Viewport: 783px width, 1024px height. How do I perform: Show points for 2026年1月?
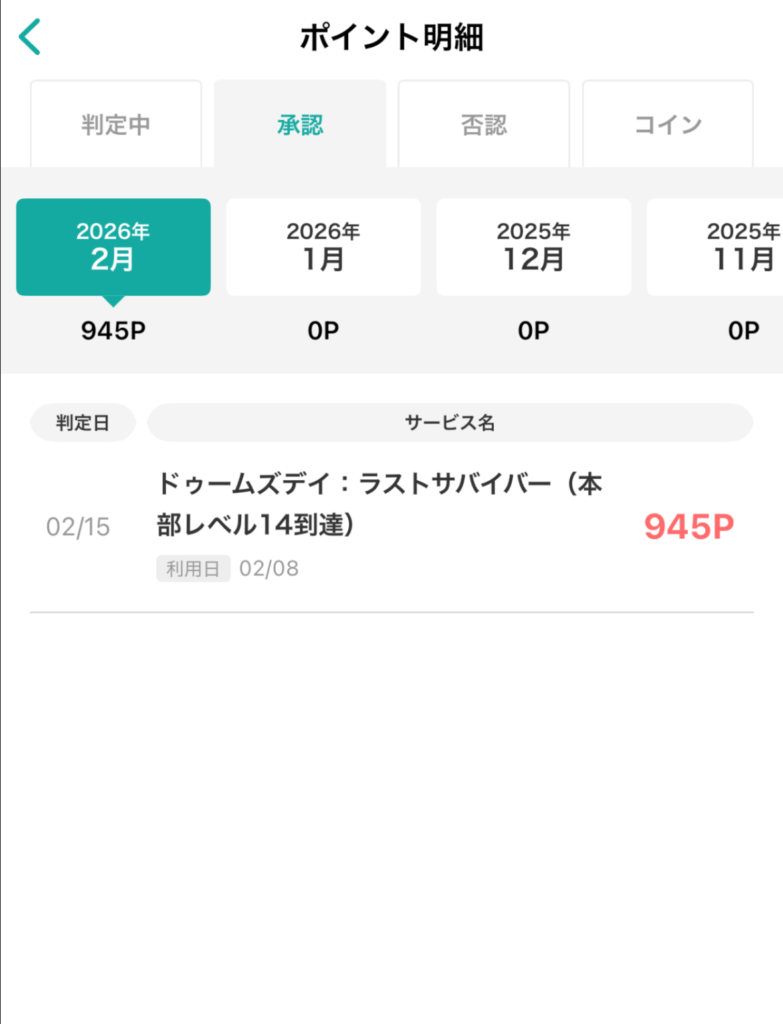(x=323, y=247)
